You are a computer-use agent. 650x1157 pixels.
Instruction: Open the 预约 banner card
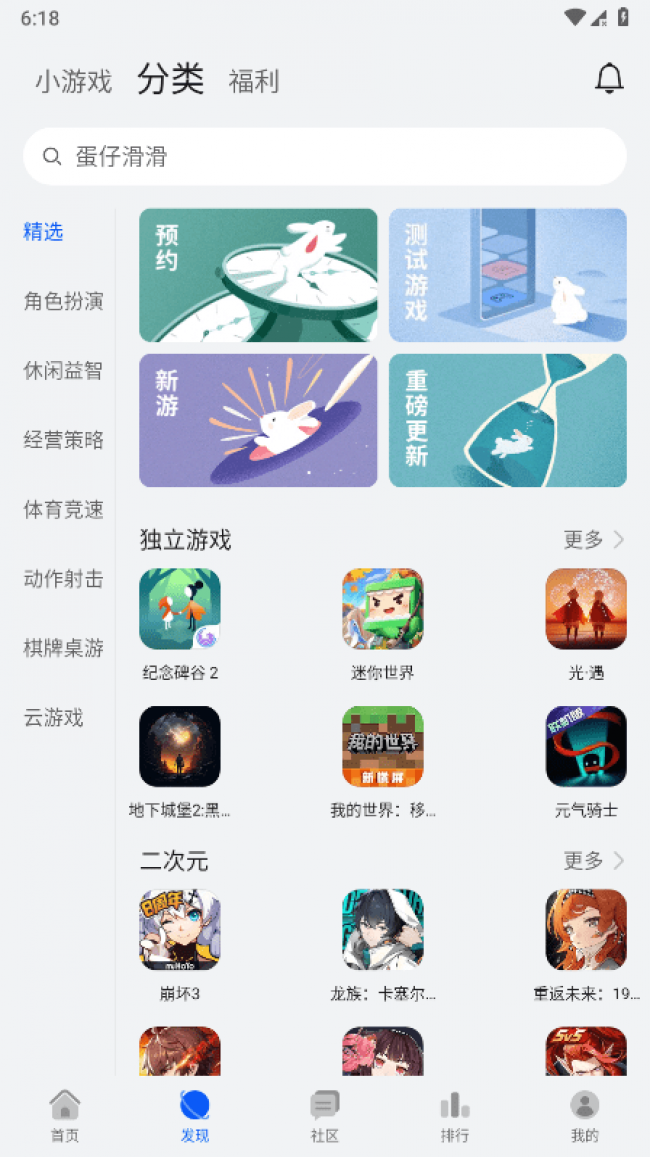point(258,275)
